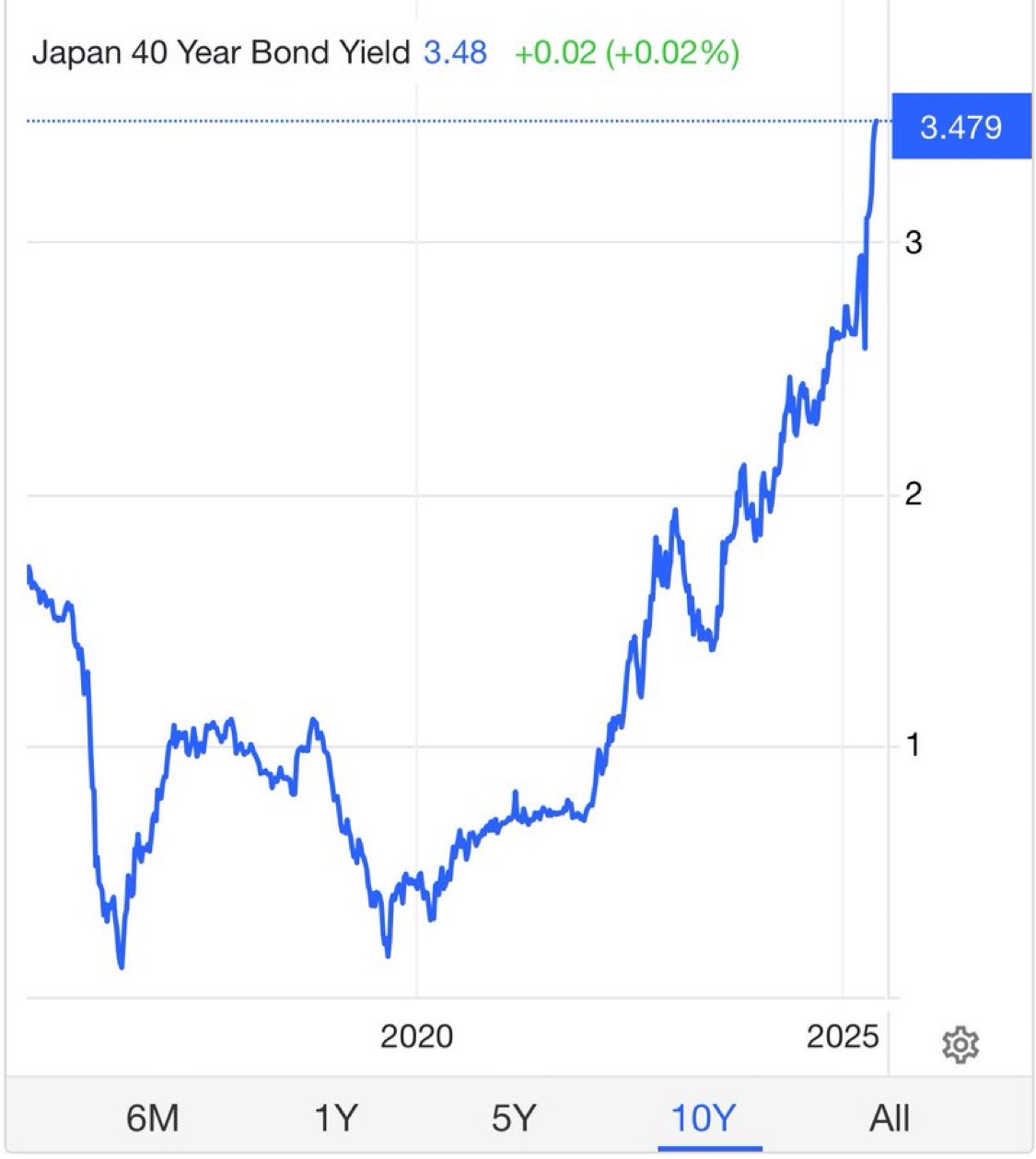The height and width of the screenshot is (1159, 1036).
Task: Tap the 10Y range tab
Action: (704, 1118)
